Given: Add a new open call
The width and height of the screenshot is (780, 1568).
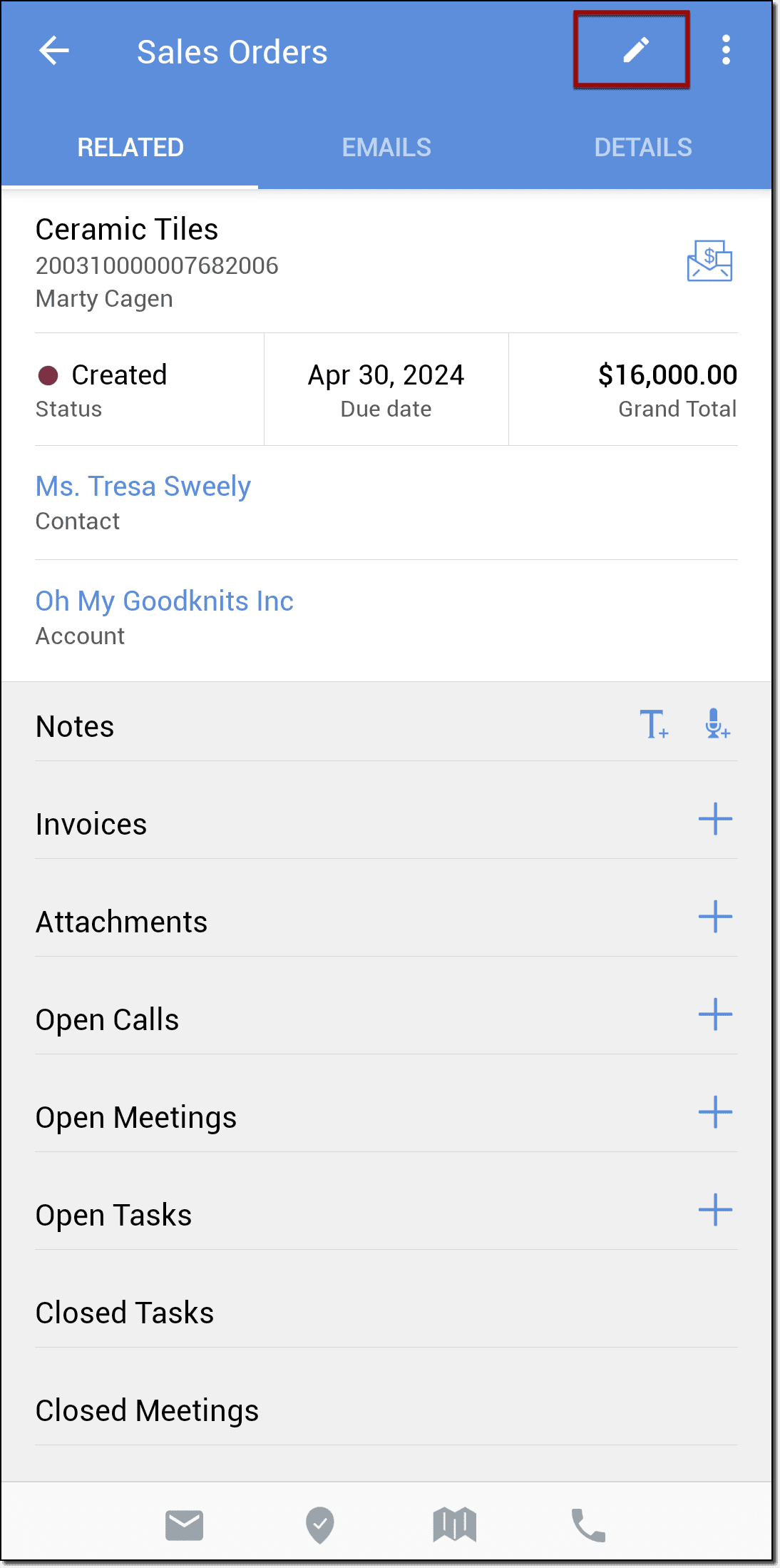Looking at the screenshot, I should 715,1014.
